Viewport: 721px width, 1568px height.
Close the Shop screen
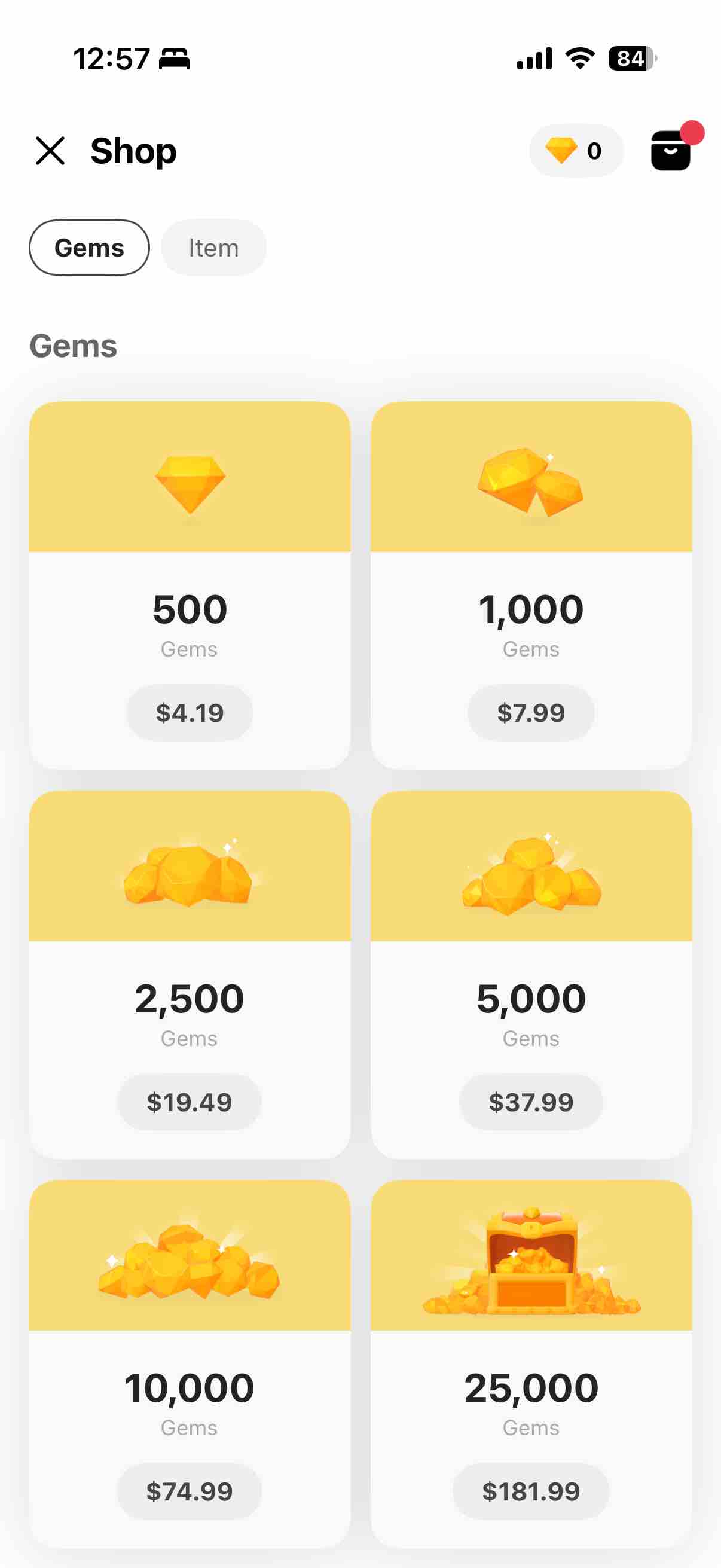click(50, 151)
